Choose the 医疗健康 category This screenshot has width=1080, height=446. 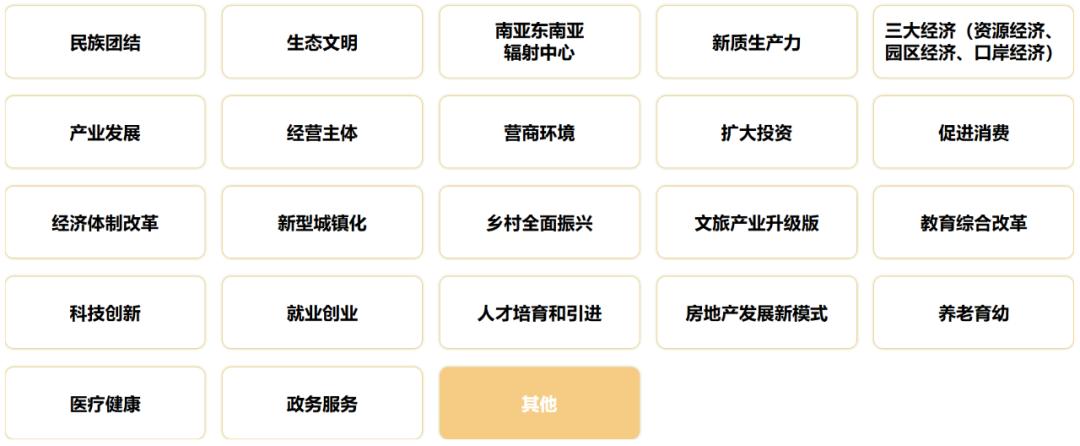click(x=105, y=404)
